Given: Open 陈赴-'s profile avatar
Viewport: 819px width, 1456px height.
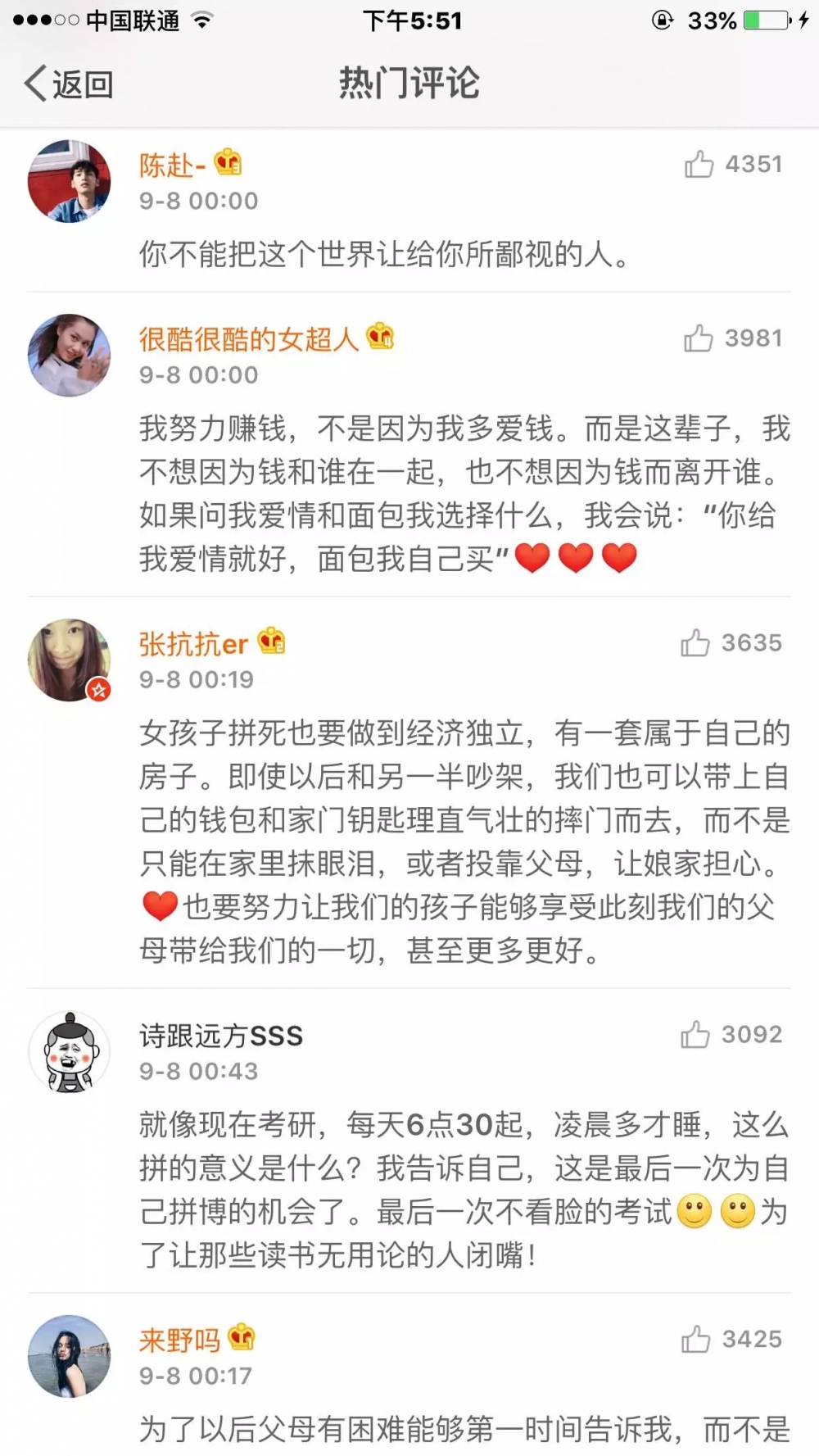Looking at the screenshot, I should [x=69, y=181].
